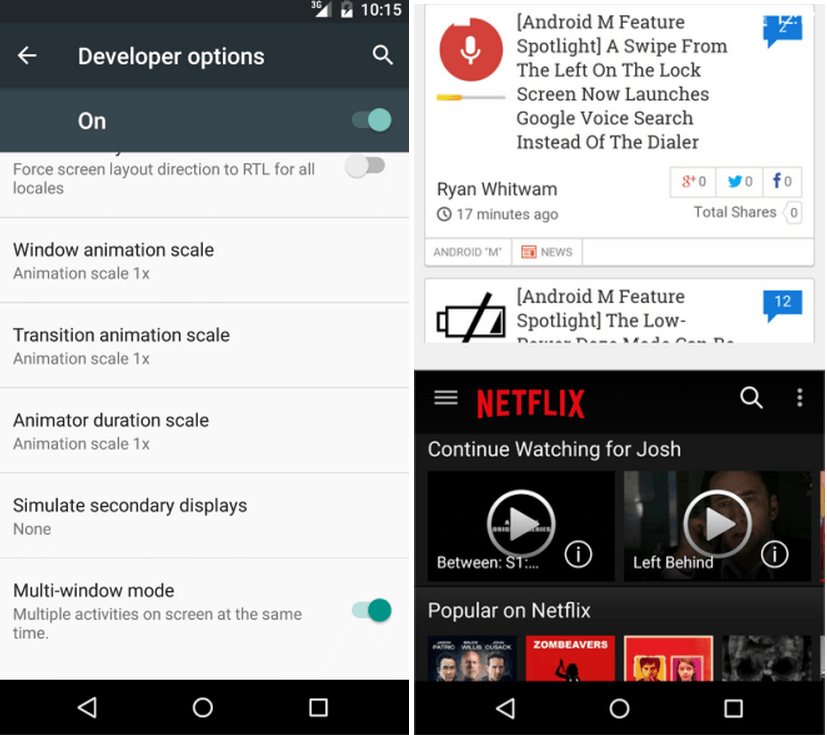The height and width of the screenshot is (735, 827).
Task: Open Animator duration scale setting
Action: [x=204, y=430]
